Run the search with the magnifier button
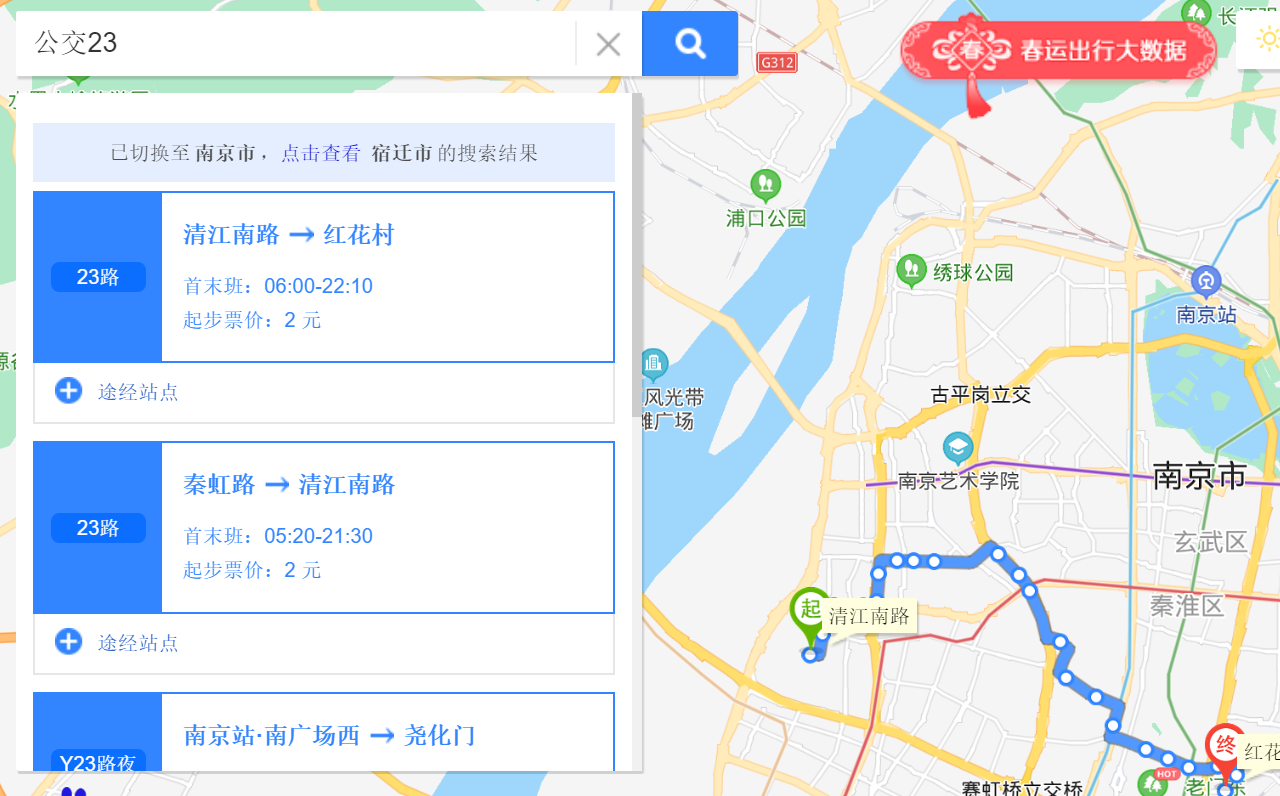This screenshot has width=1280, height=796. pos(690,44)
